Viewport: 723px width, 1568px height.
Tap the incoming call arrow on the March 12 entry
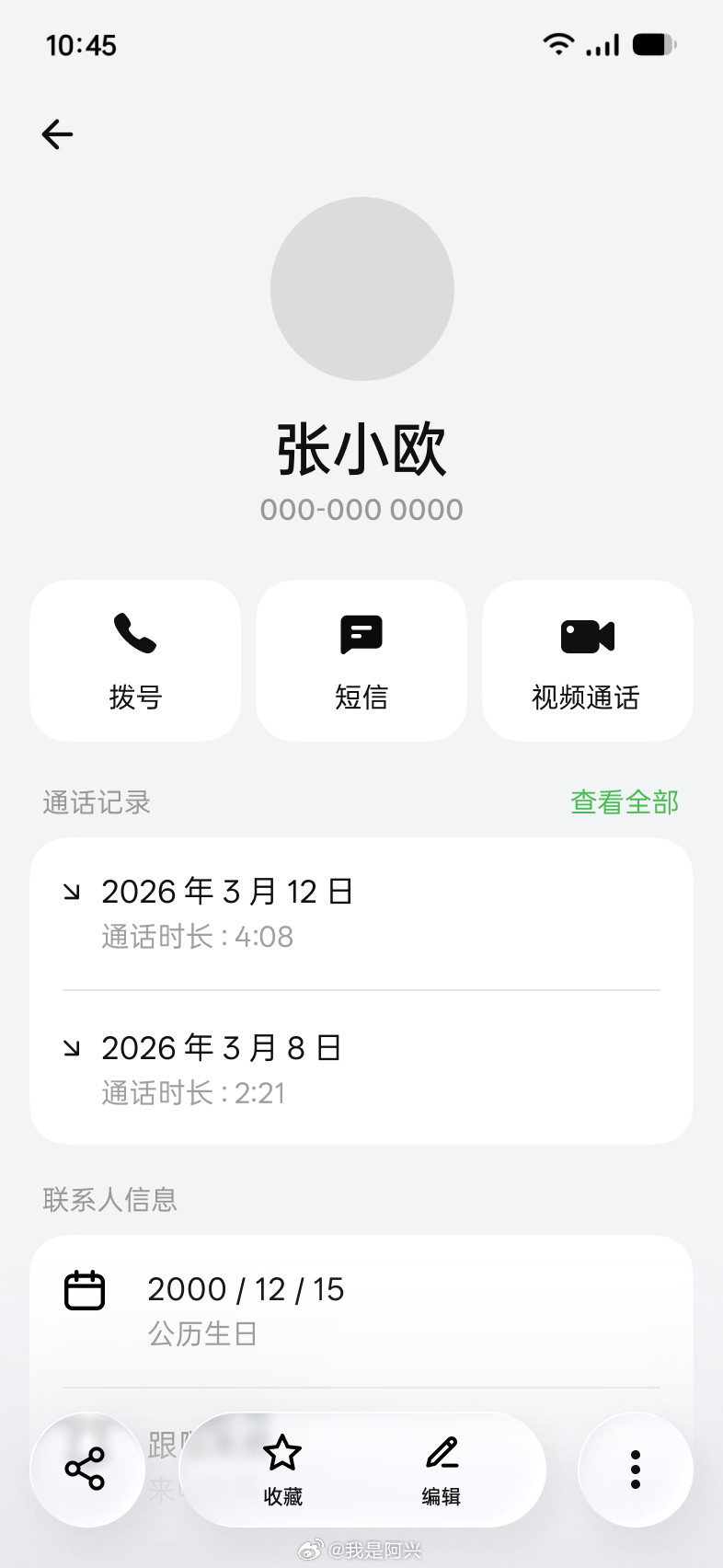pyautogui.click(x=72, y=891)
